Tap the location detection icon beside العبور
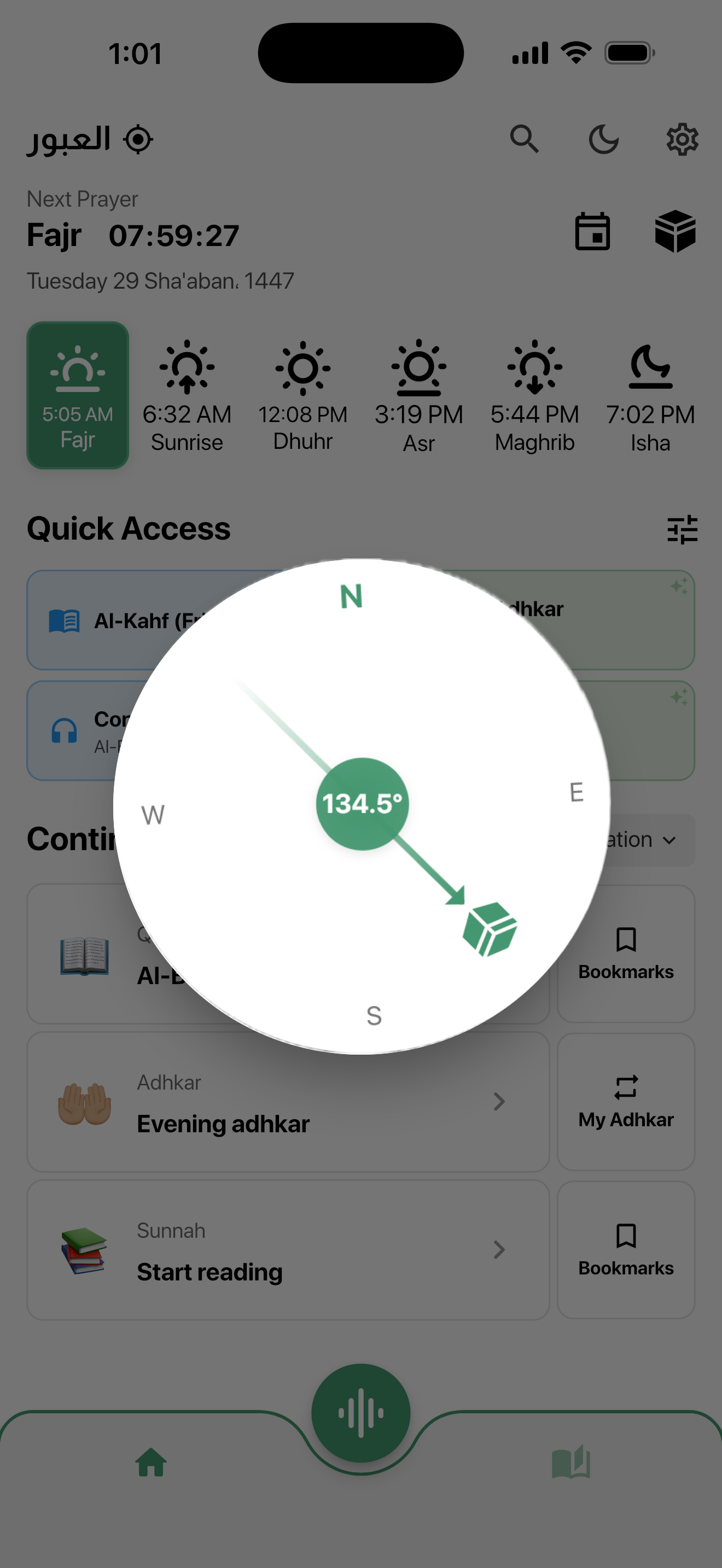 click(x=139, y=139)
